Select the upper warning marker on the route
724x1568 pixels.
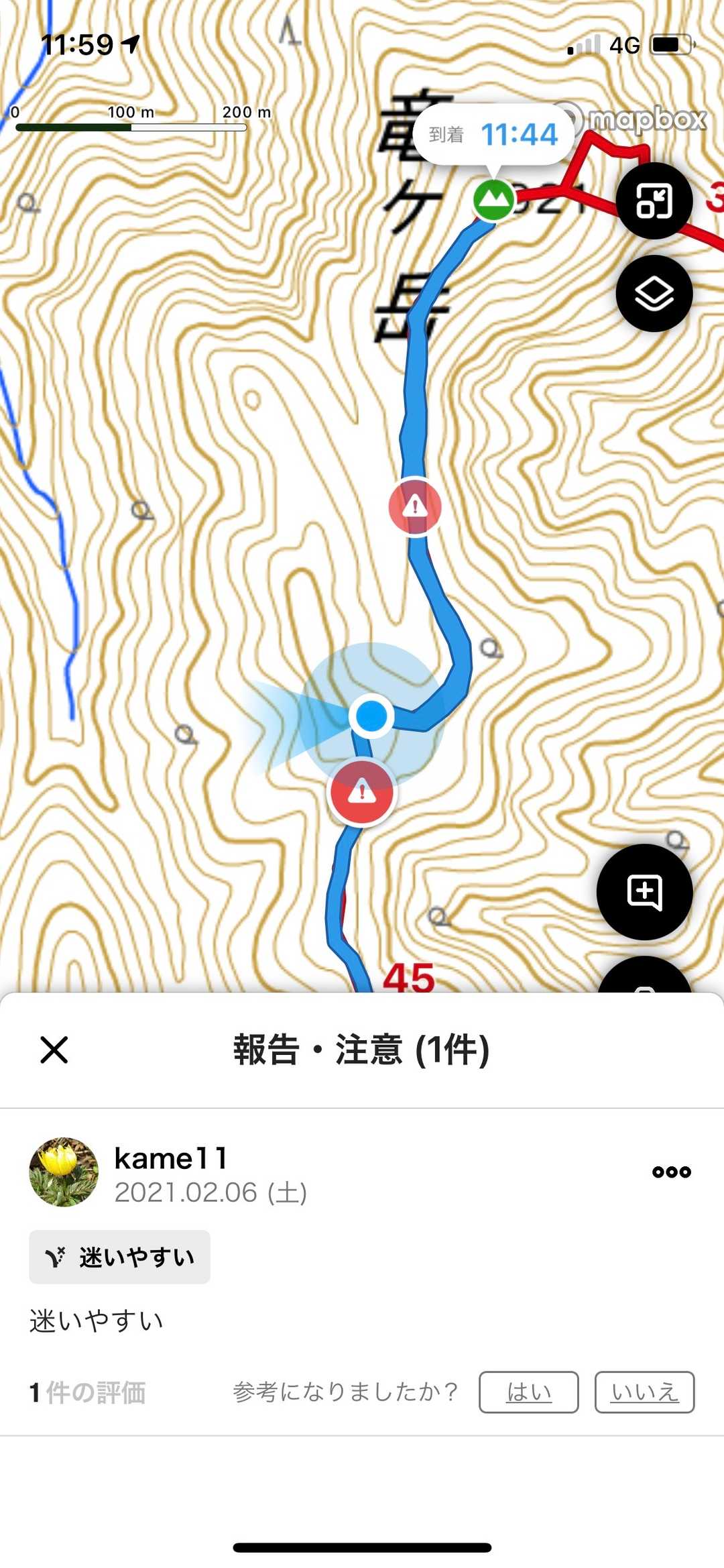pyautogui.click(x=415, y=506)
